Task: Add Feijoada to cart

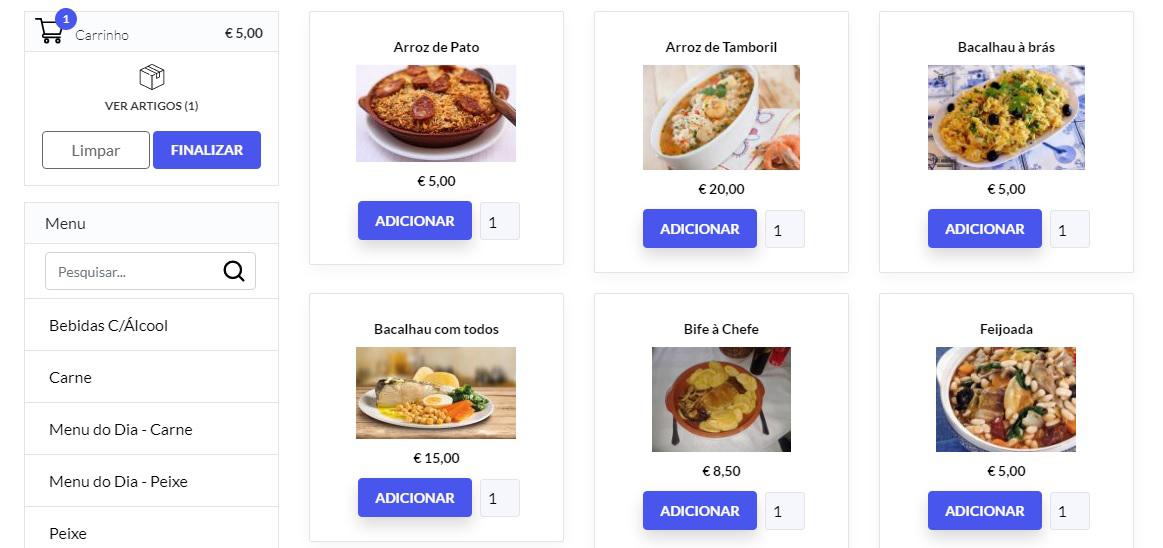Action: click(x=985, y=511)
